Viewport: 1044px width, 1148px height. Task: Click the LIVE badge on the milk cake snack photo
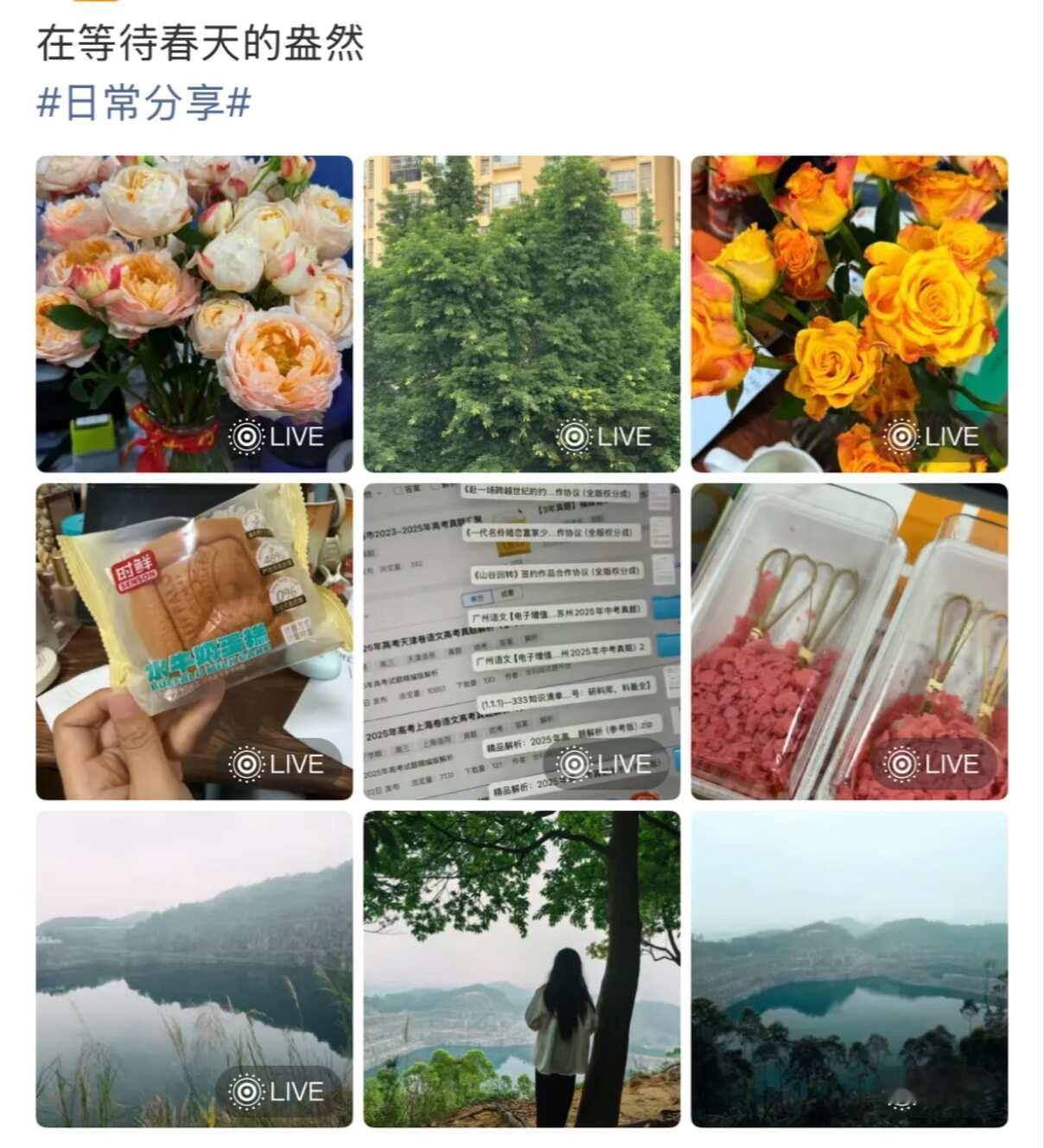tap(278, 762)
